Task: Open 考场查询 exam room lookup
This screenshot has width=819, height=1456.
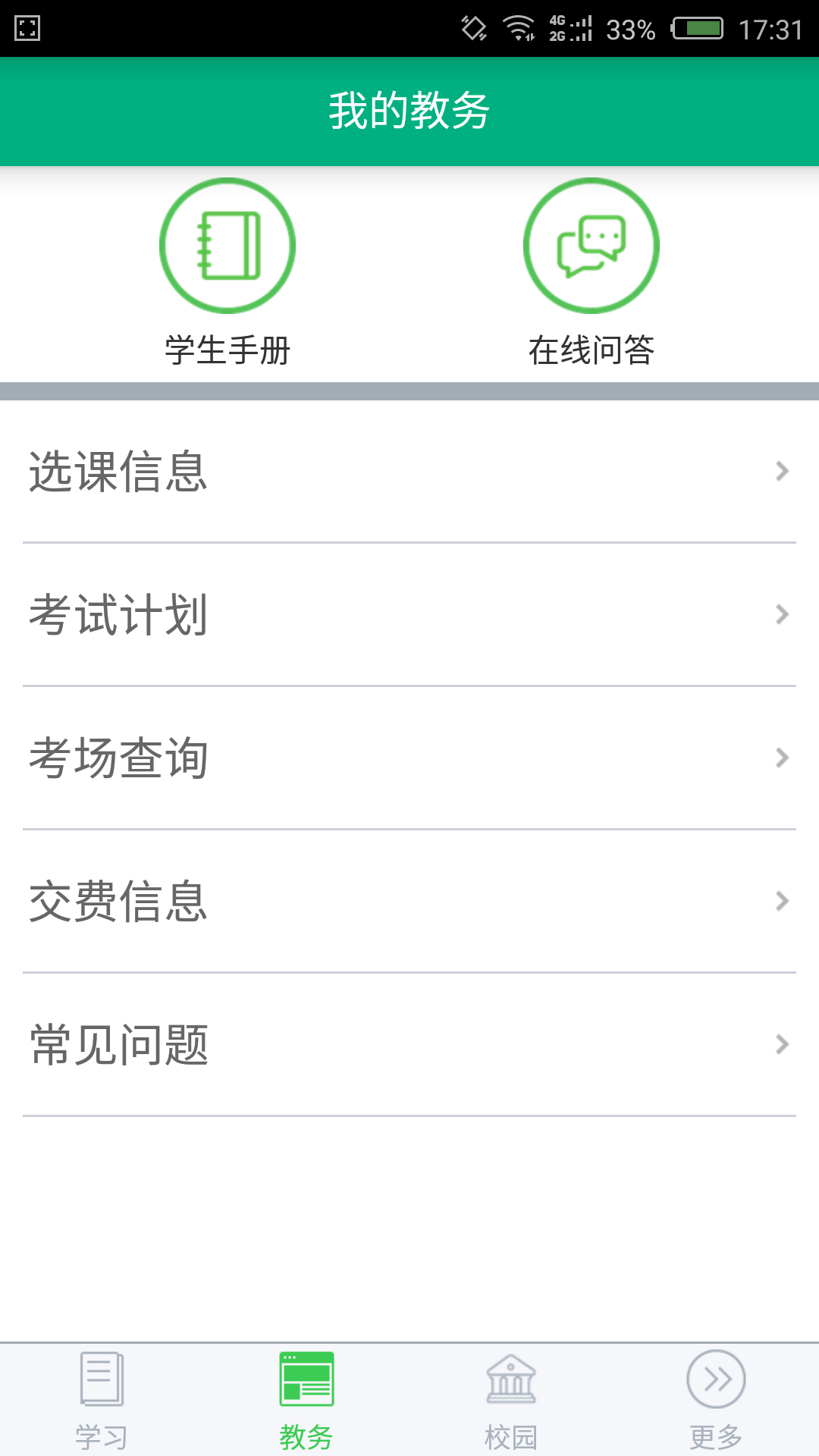Action: tap(409, 758)
